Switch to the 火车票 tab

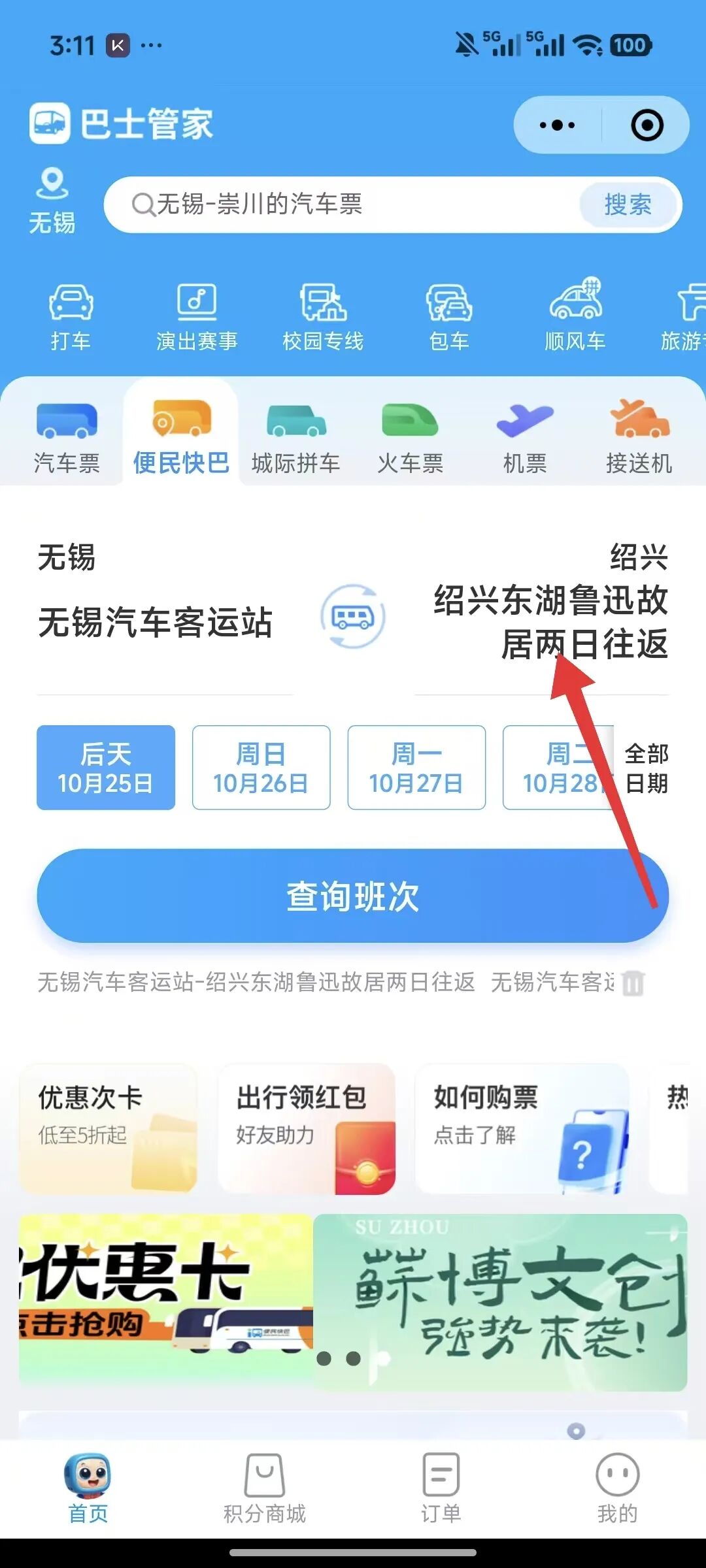(410, 436)
